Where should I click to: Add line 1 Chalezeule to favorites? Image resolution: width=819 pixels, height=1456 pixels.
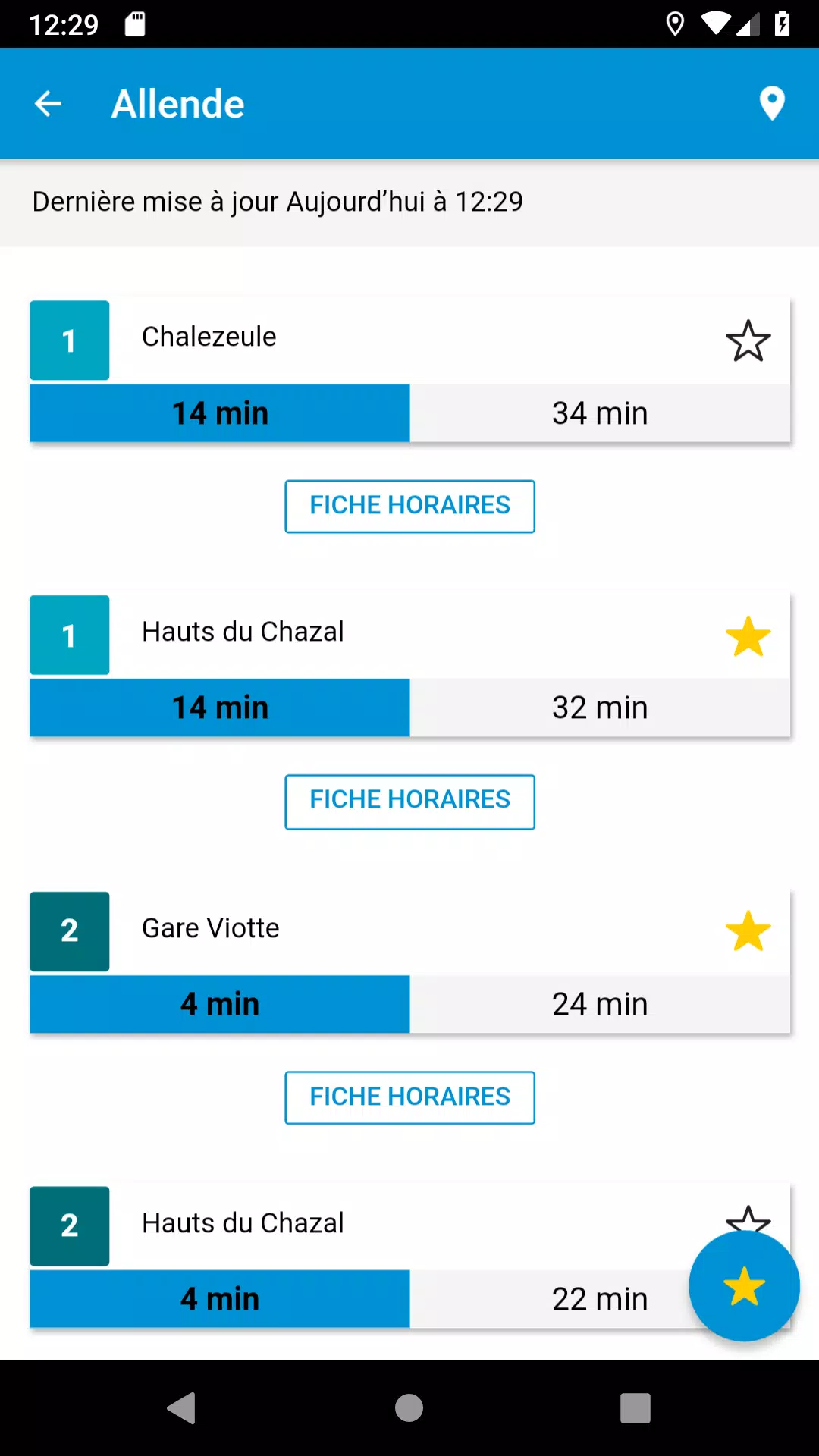[748, 340]
